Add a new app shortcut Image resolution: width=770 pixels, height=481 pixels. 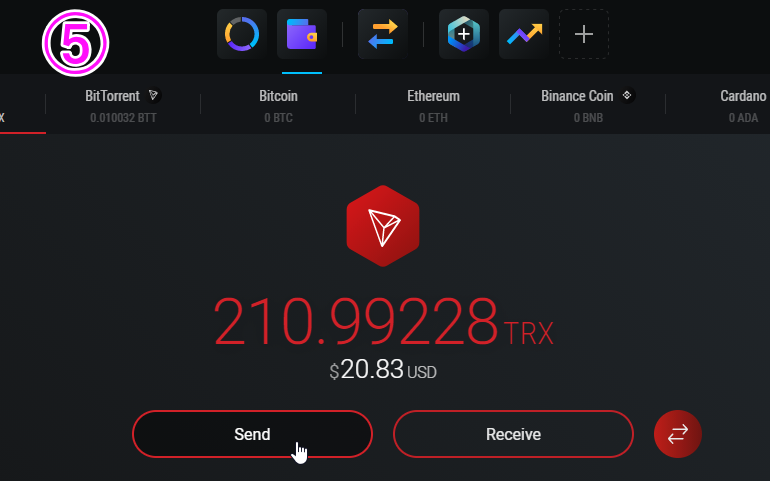(x=584, y=34)
